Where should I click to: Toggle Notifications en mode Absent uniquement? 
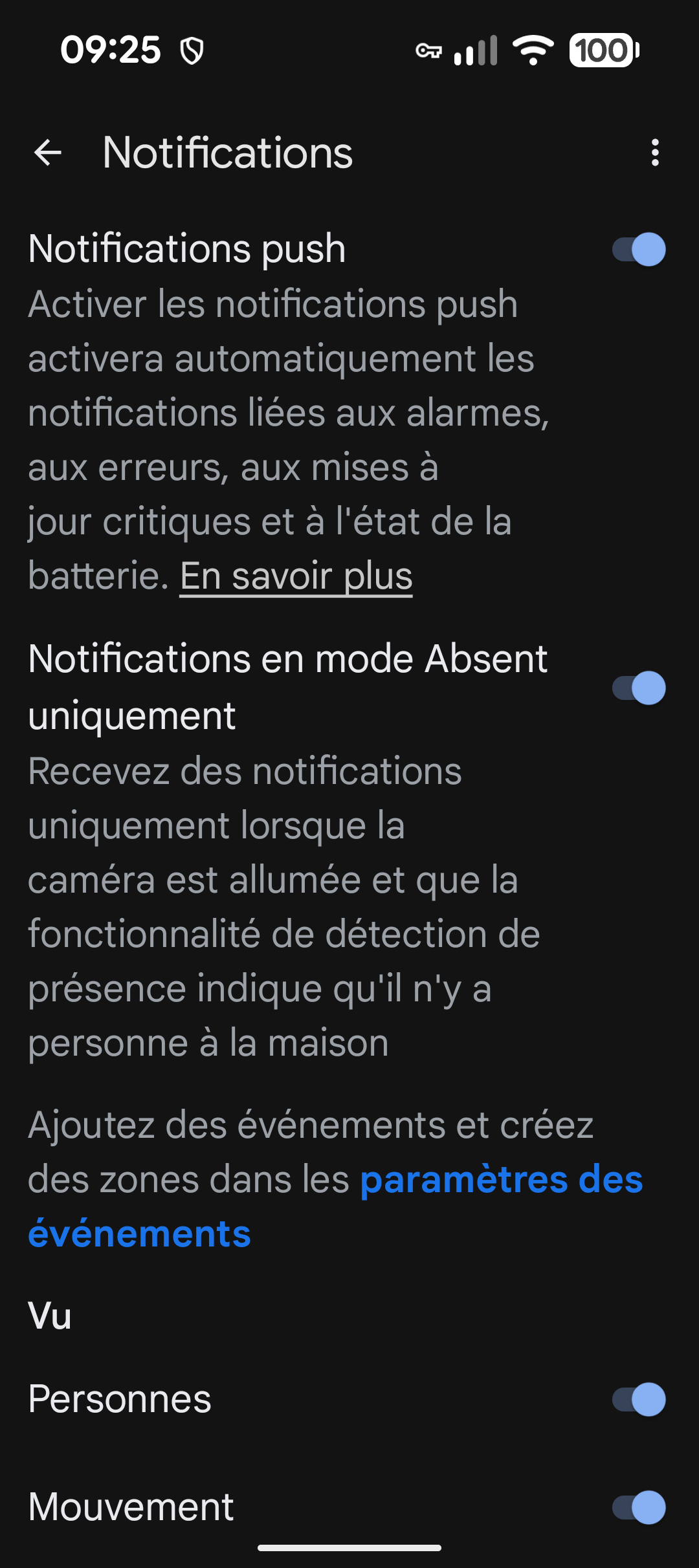point(638,688)
